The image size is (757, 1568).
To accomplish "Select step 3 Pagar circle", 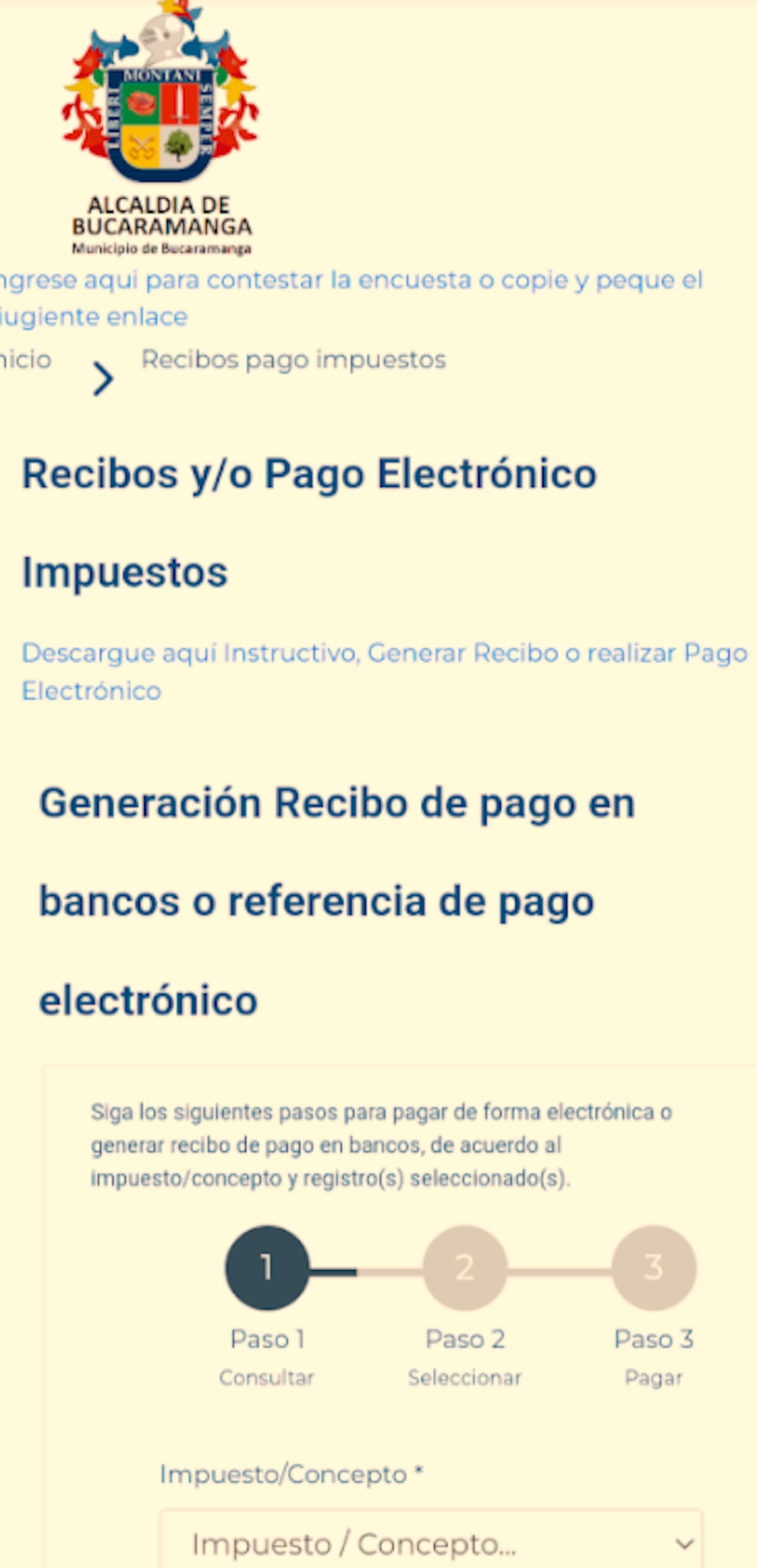I will tap(654, 1267).
